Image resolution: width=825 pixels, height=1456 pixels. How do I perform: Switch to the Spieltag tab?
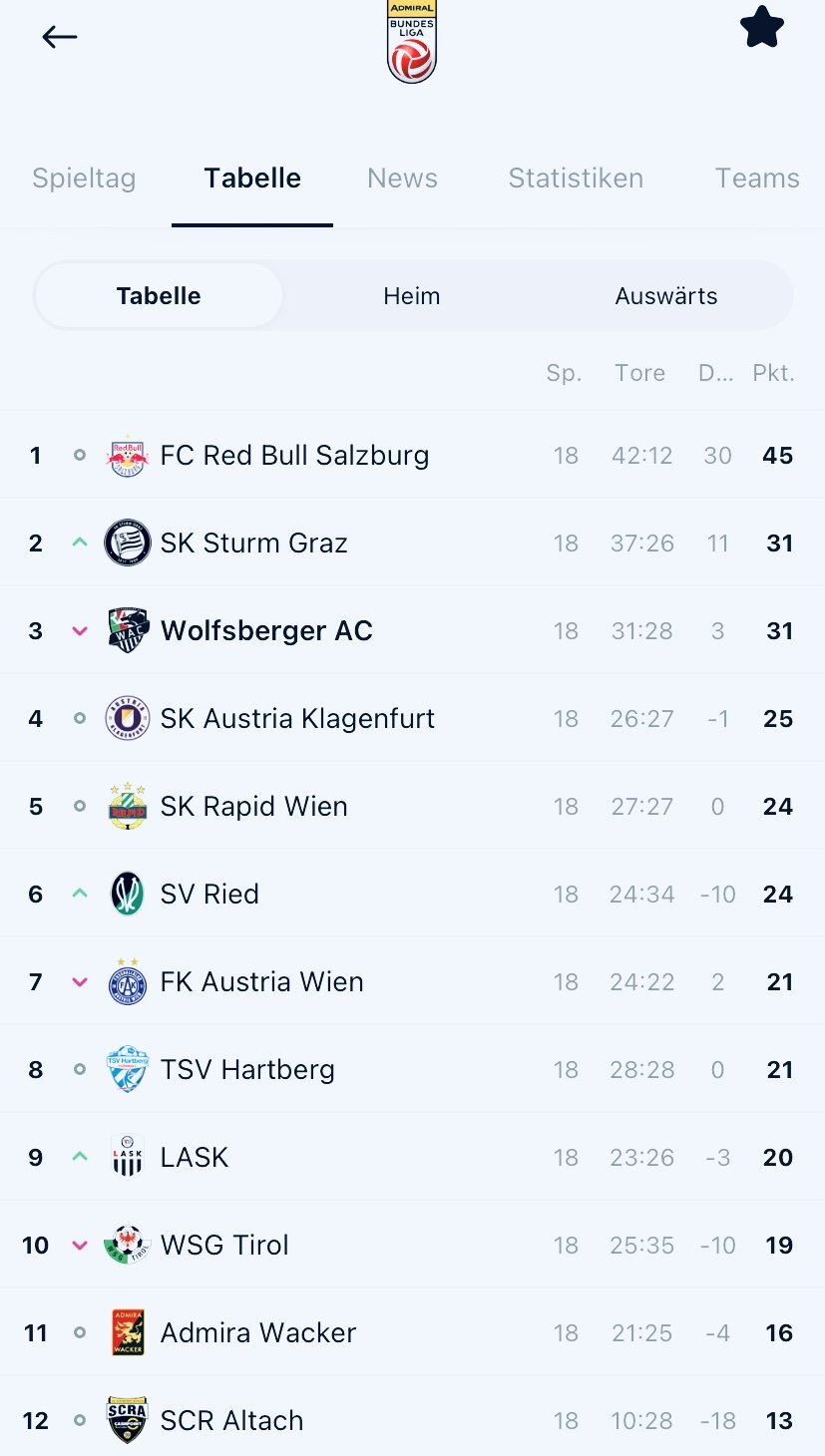[84, 179]
